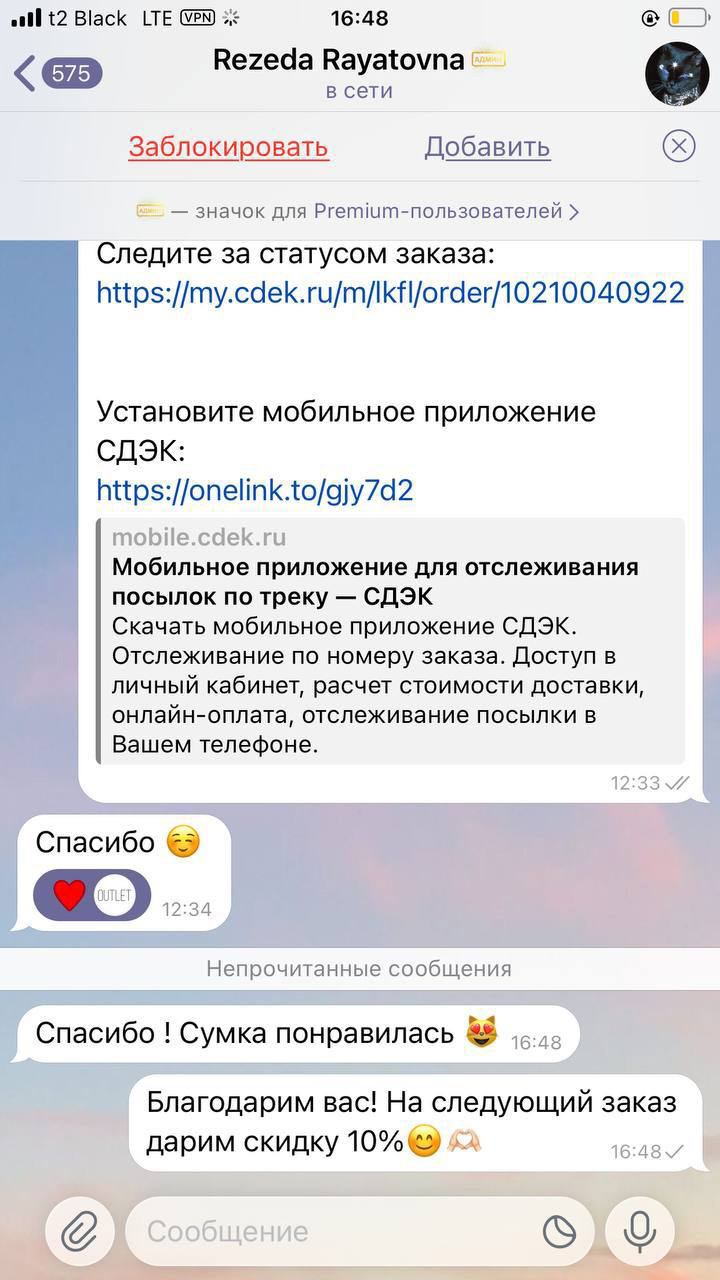Open the Premium badge info banner
Viewport: 720px width, 1280px height.
coord(358,211)
